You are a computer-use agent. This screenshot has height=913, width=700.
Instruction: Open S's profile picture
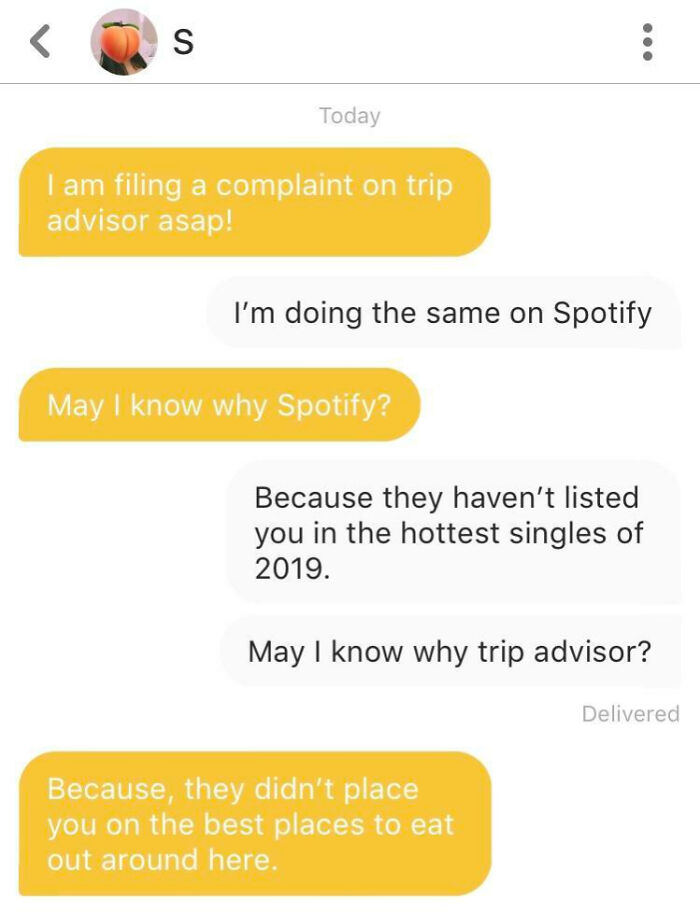124,42
